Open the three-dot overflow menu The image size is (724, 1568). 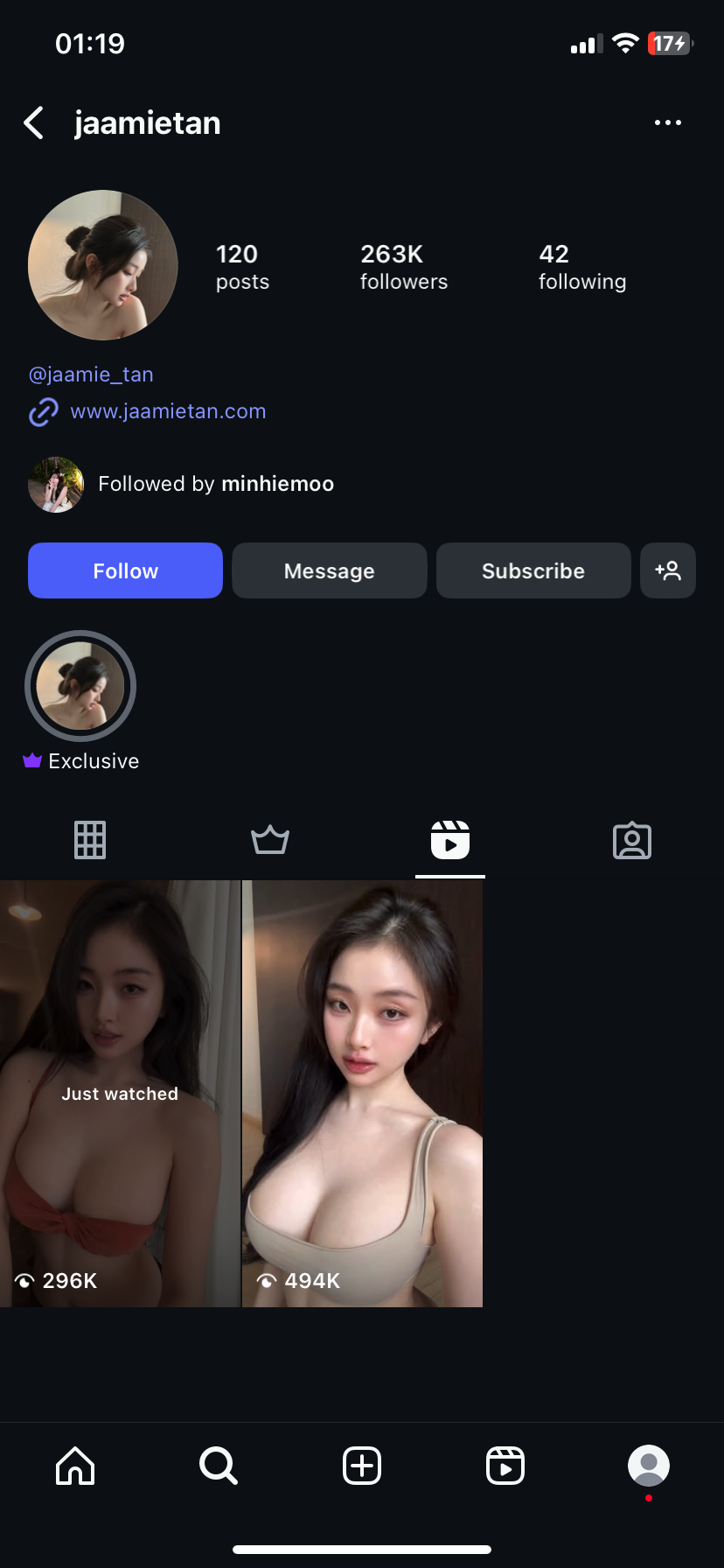pos(667,123)
